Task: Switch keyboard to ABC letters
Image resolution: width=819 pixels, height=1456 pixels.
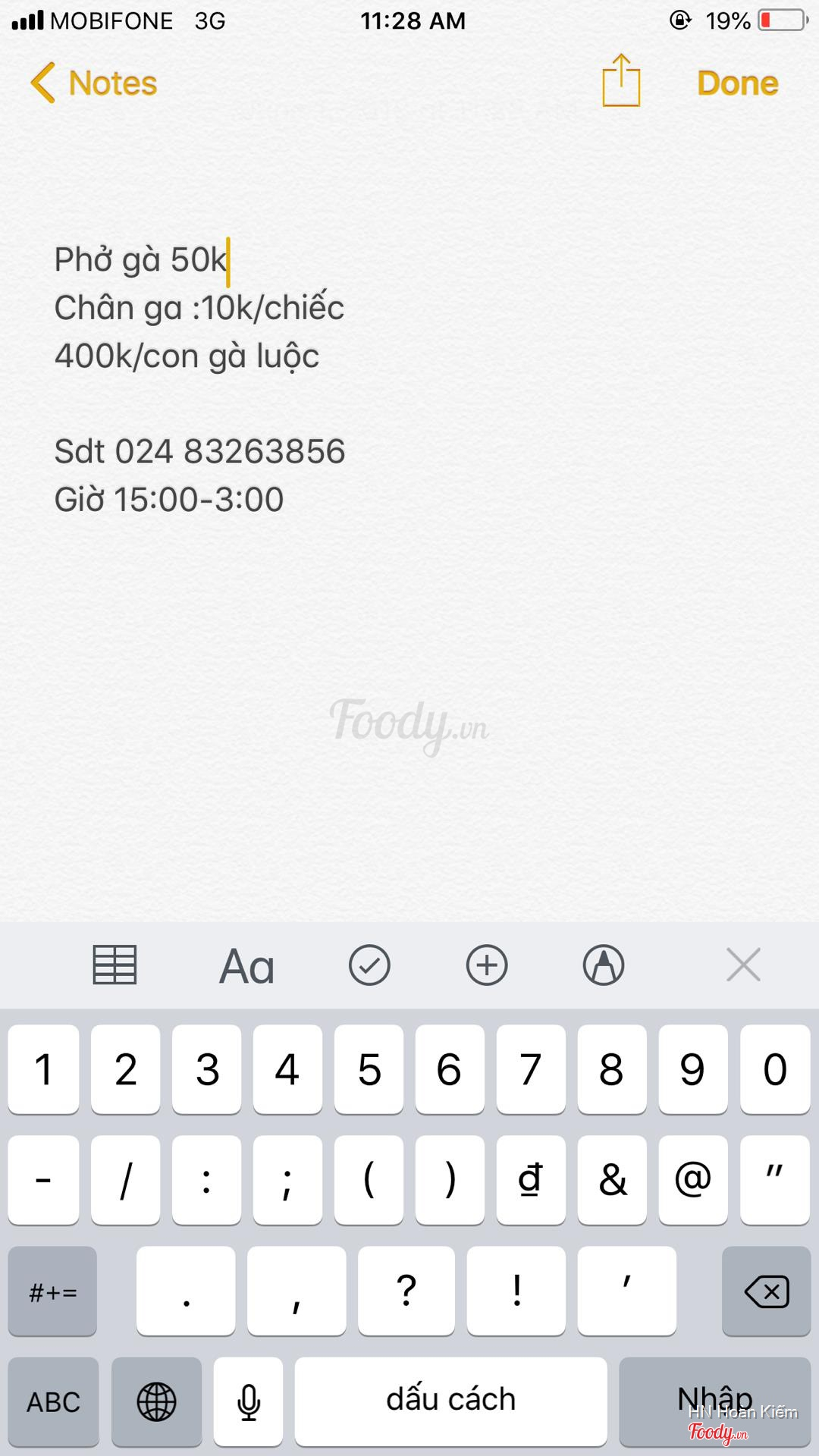Action: pyautogui.click(x=53, y=1401)
